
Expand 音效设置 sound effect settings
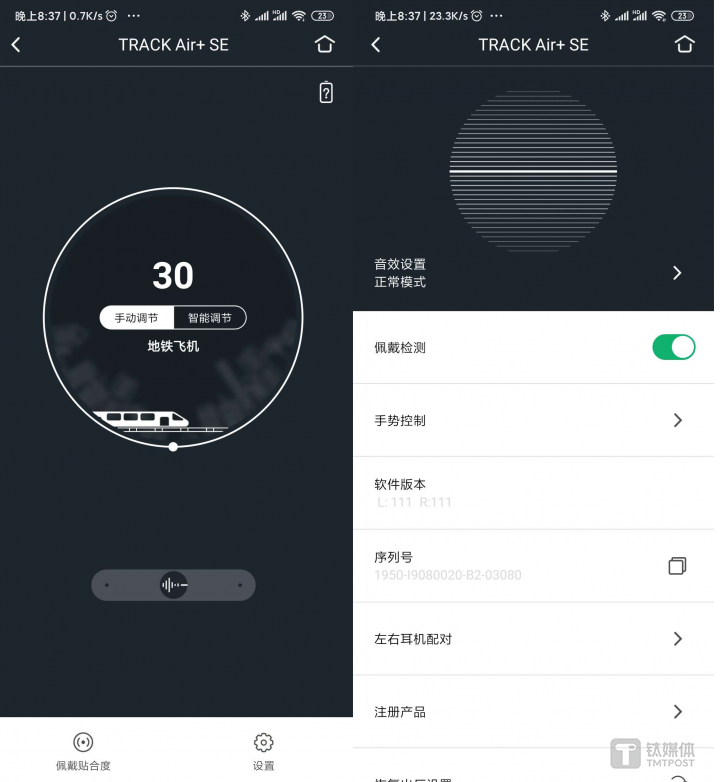[533, 272]
